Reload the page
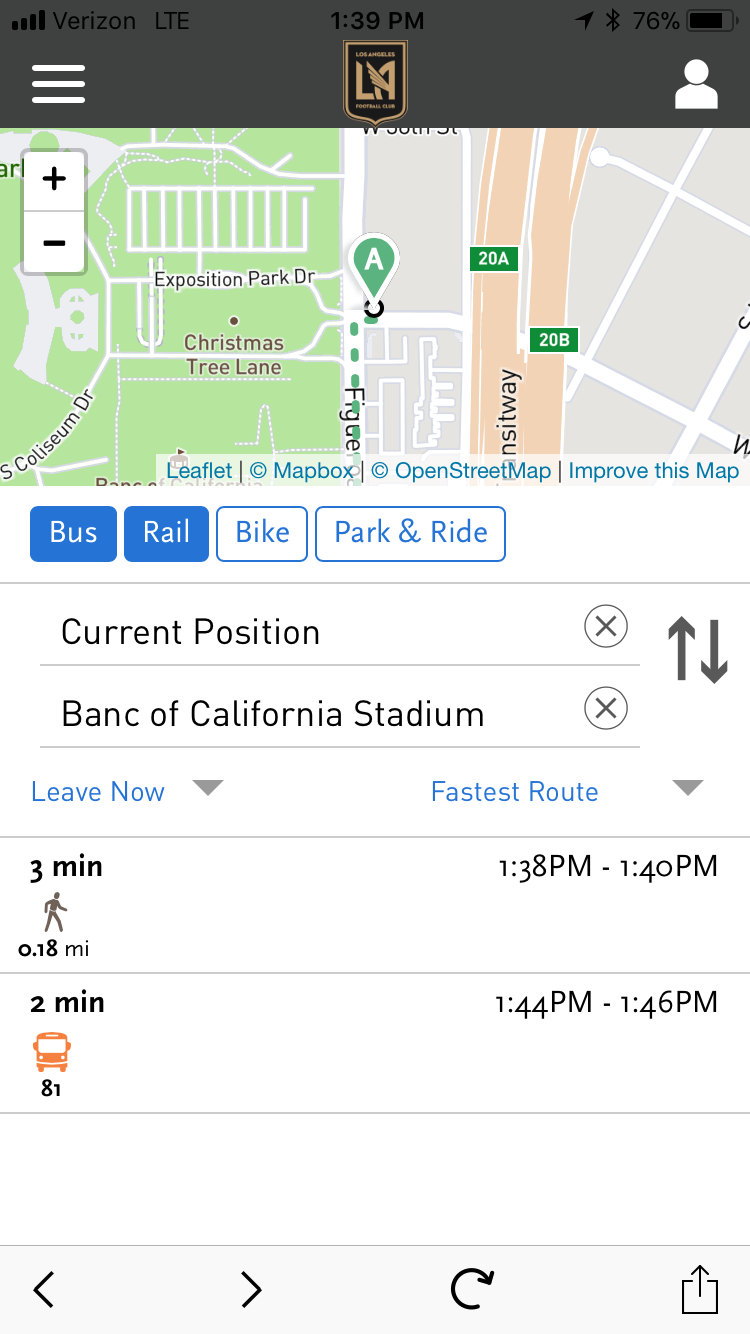Viewport: 750px width, 1334px height. (471, 1290)
